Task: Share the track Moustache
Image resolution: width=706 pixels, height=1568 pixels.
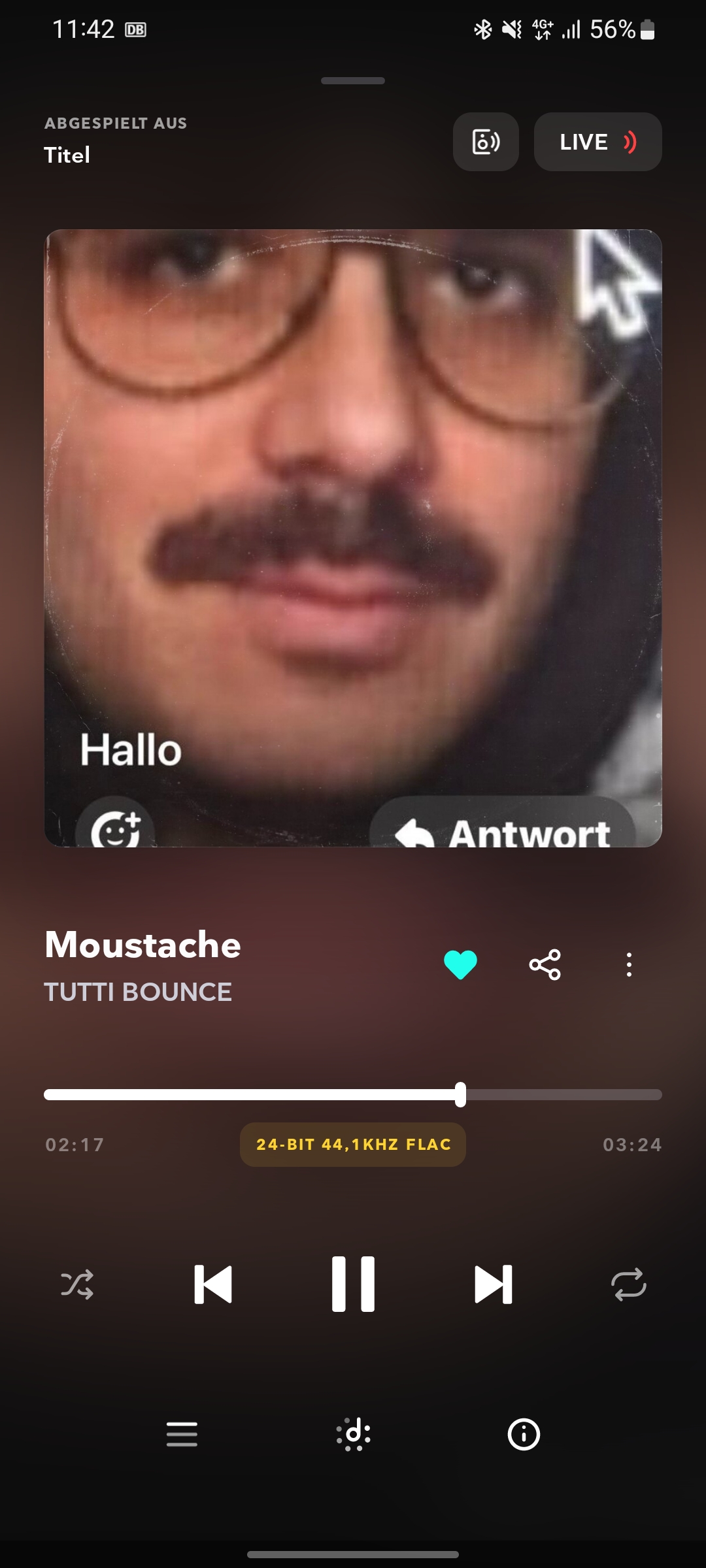Action: coord(545,965)
